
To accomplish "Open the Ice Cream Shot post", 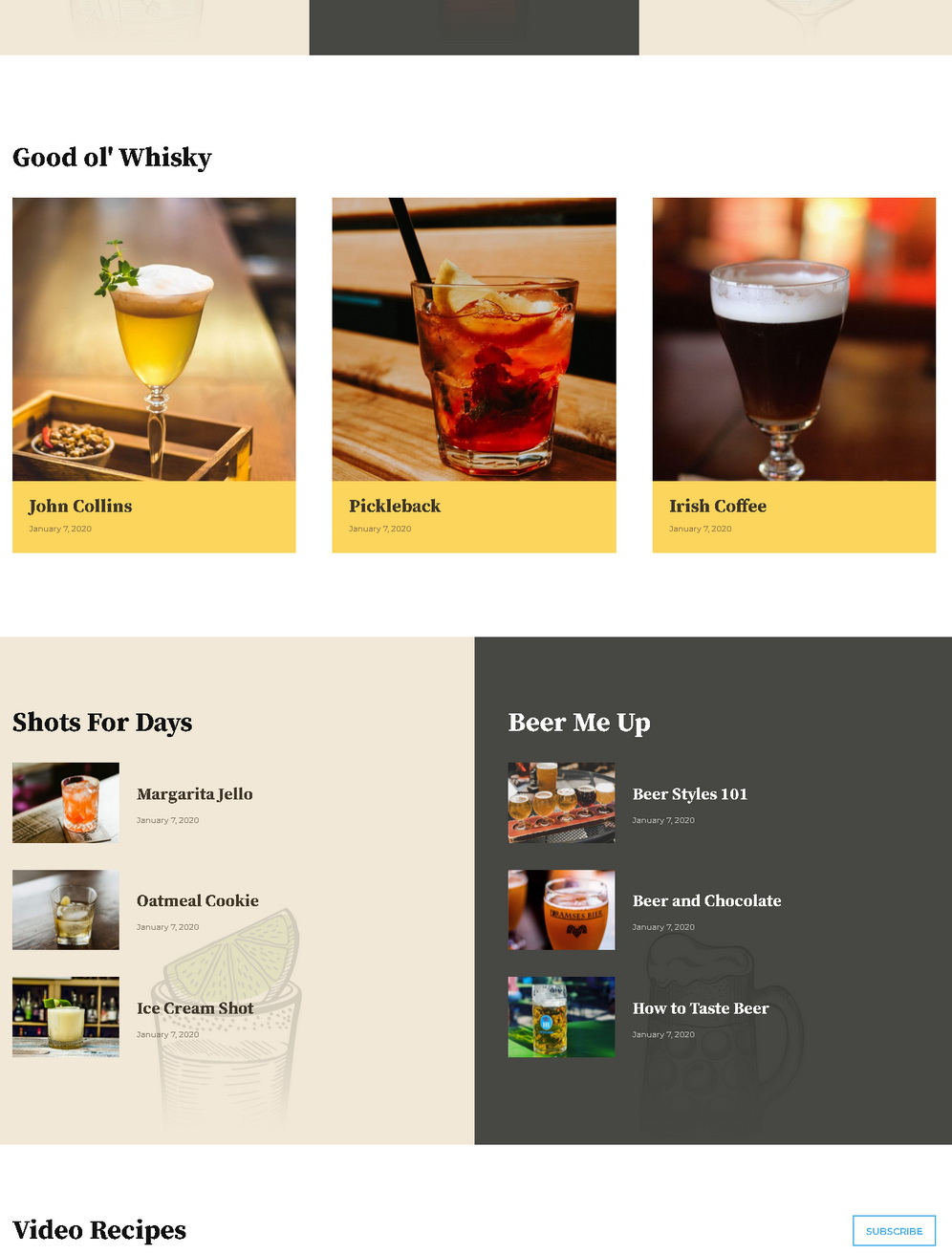I will pos(195,1008).
